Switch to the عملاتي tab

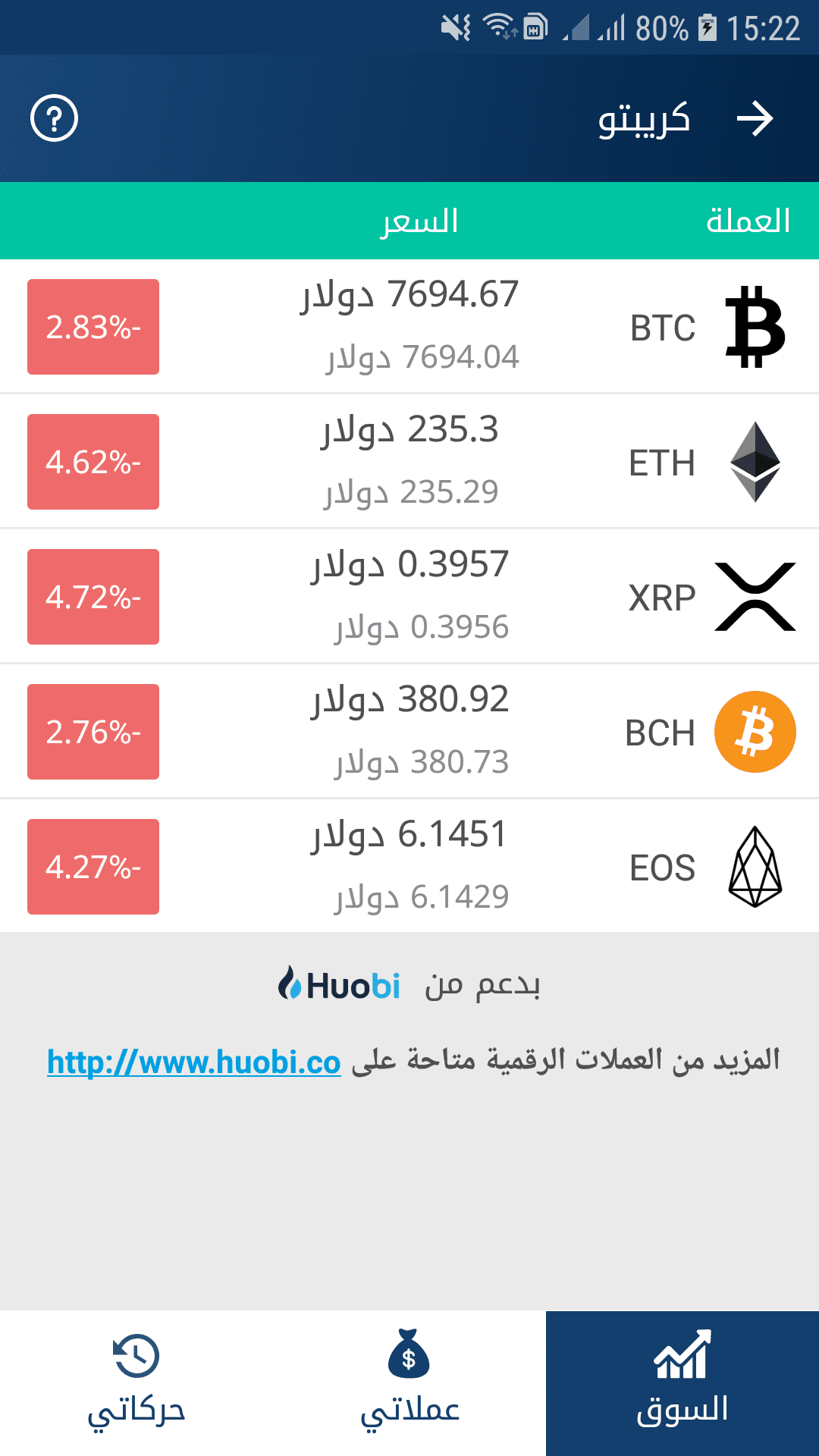[409, 1383]
